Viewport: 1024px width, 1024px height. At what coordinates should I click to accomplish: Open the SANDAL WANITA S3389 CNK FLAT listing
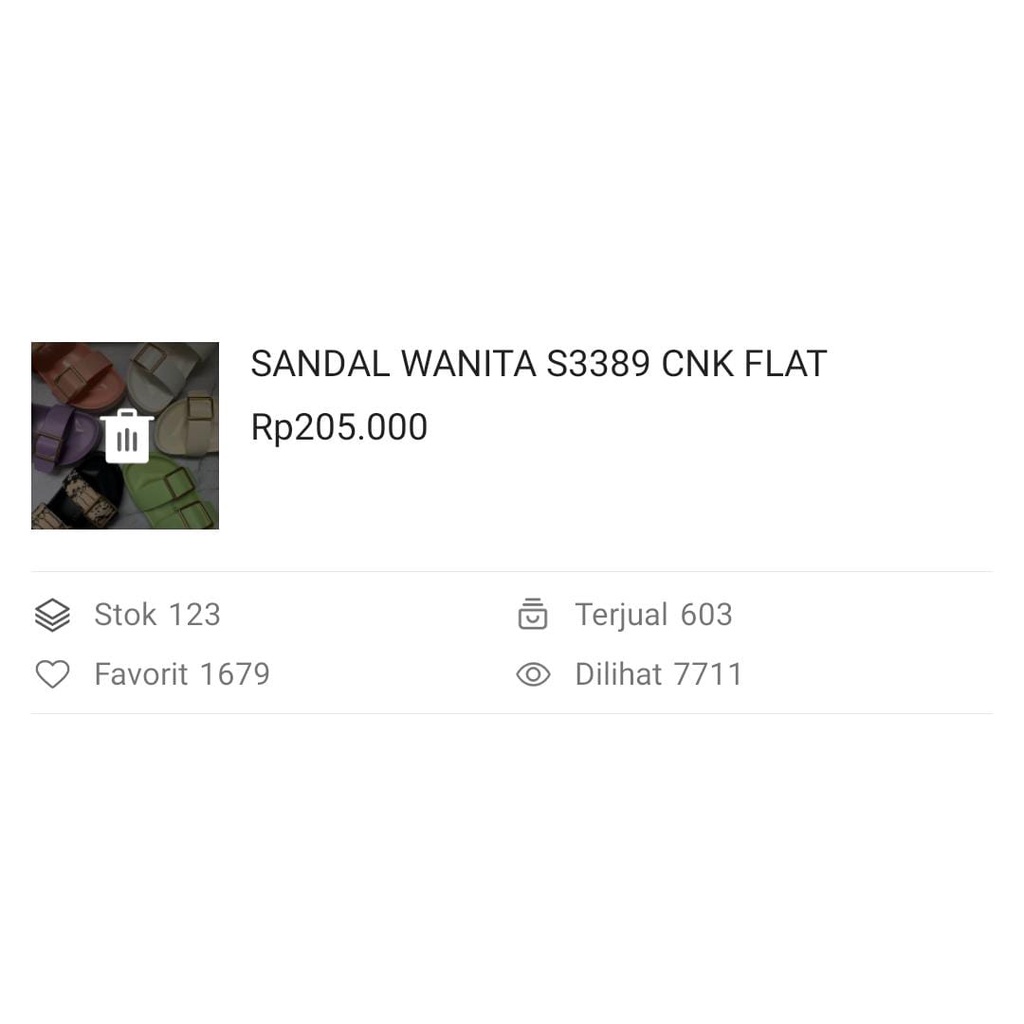coord(538,365)
